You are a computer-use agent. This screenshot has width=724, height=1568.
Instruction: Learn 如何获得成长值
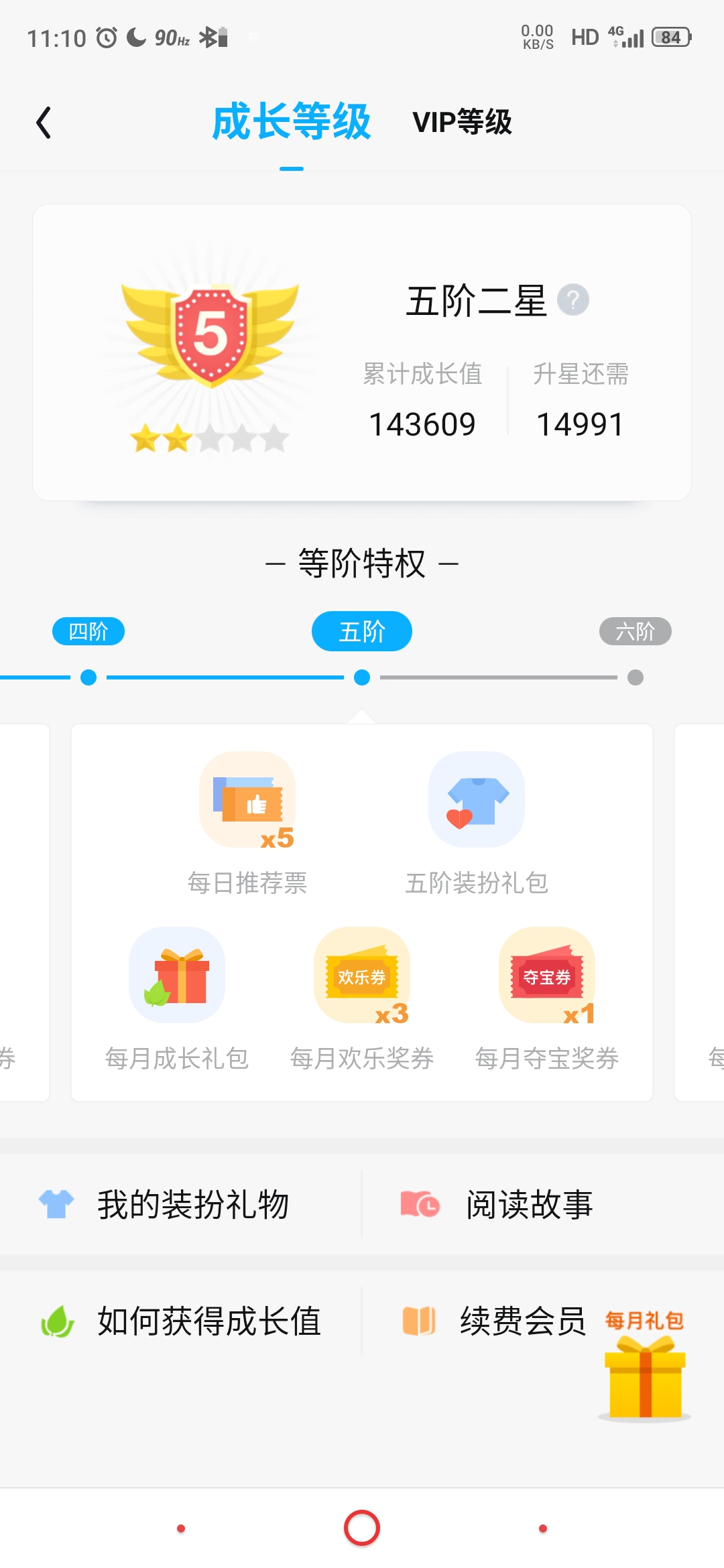click(x=194, y=1321)
